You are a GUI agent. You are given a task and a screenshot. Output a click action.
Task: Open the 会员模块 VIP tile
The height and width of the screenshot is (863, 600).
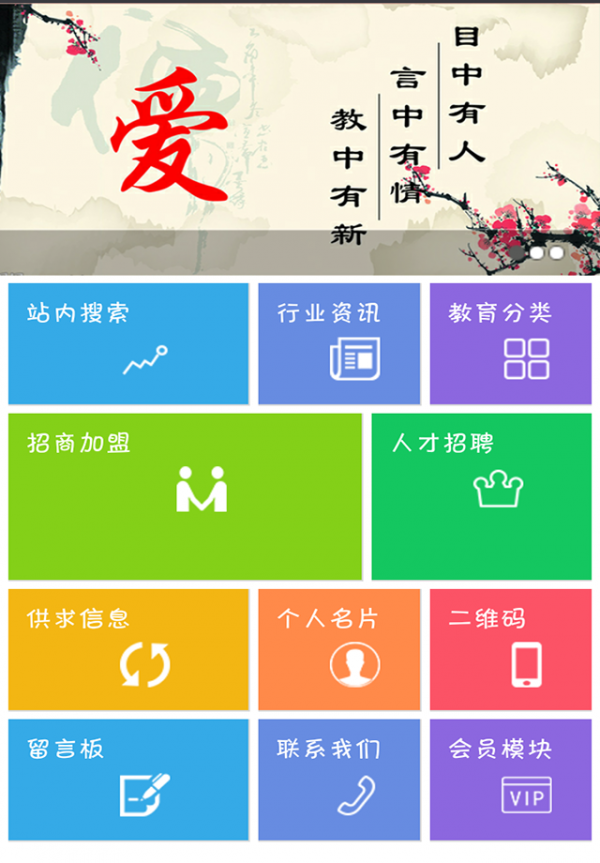510,780
